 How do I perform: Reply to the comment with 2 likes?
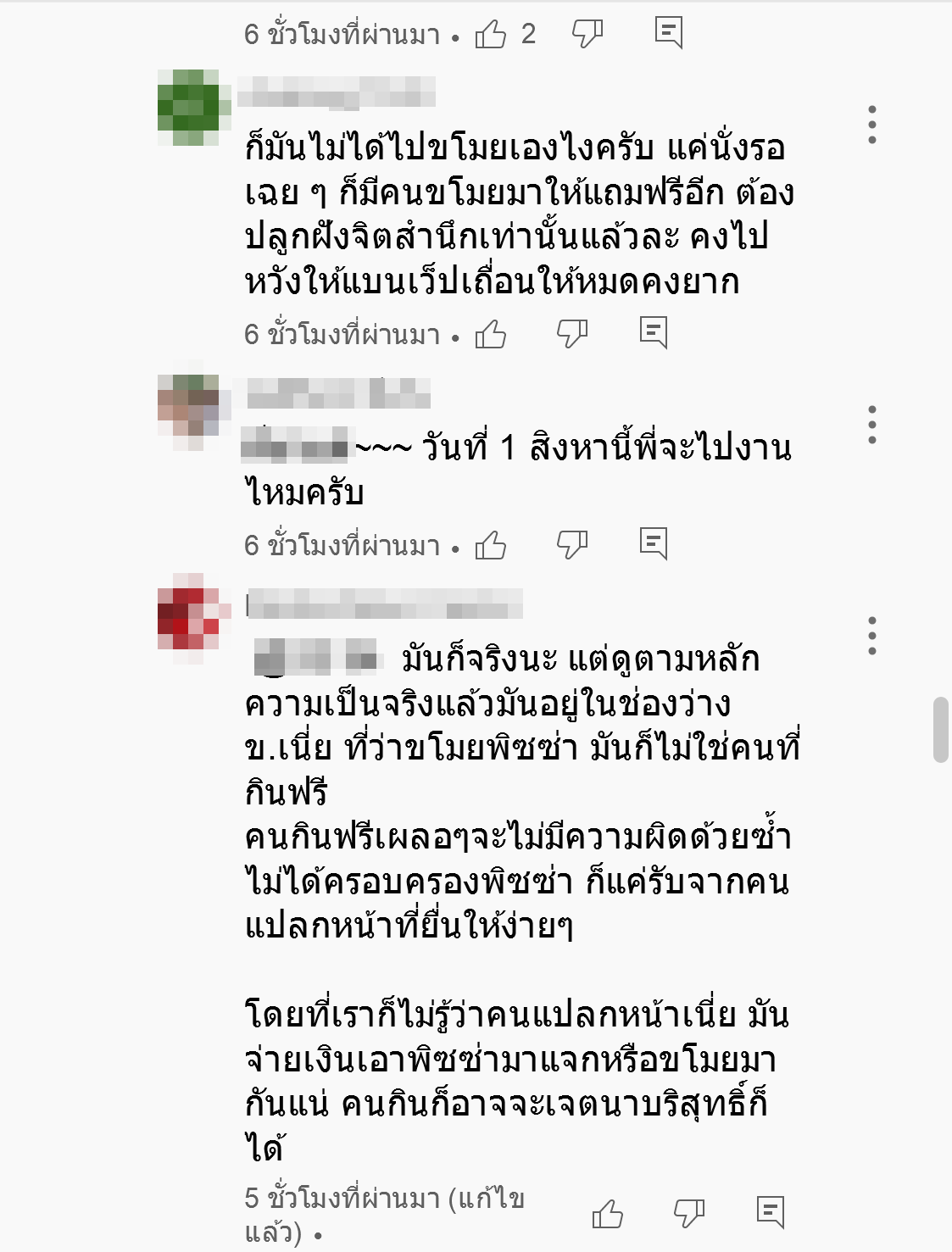tap(669, 33)
